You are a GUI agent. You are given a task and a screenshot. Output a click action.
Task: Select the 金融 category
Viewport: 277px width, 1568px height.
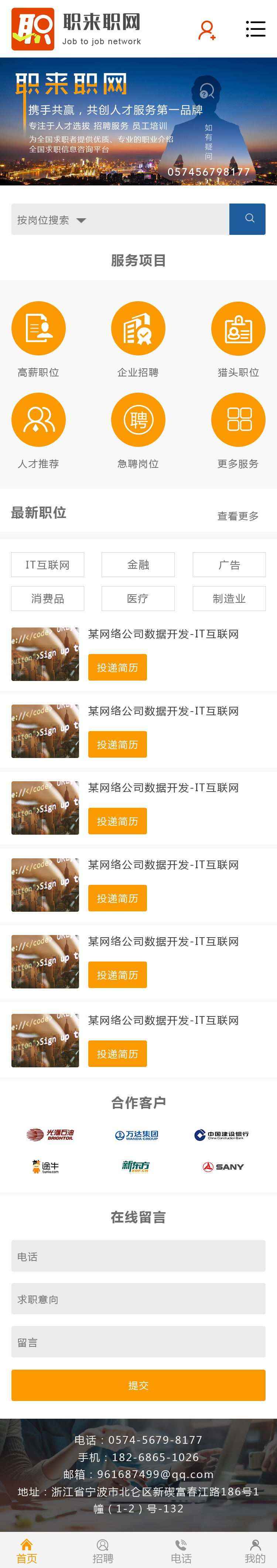click(138, 565)
